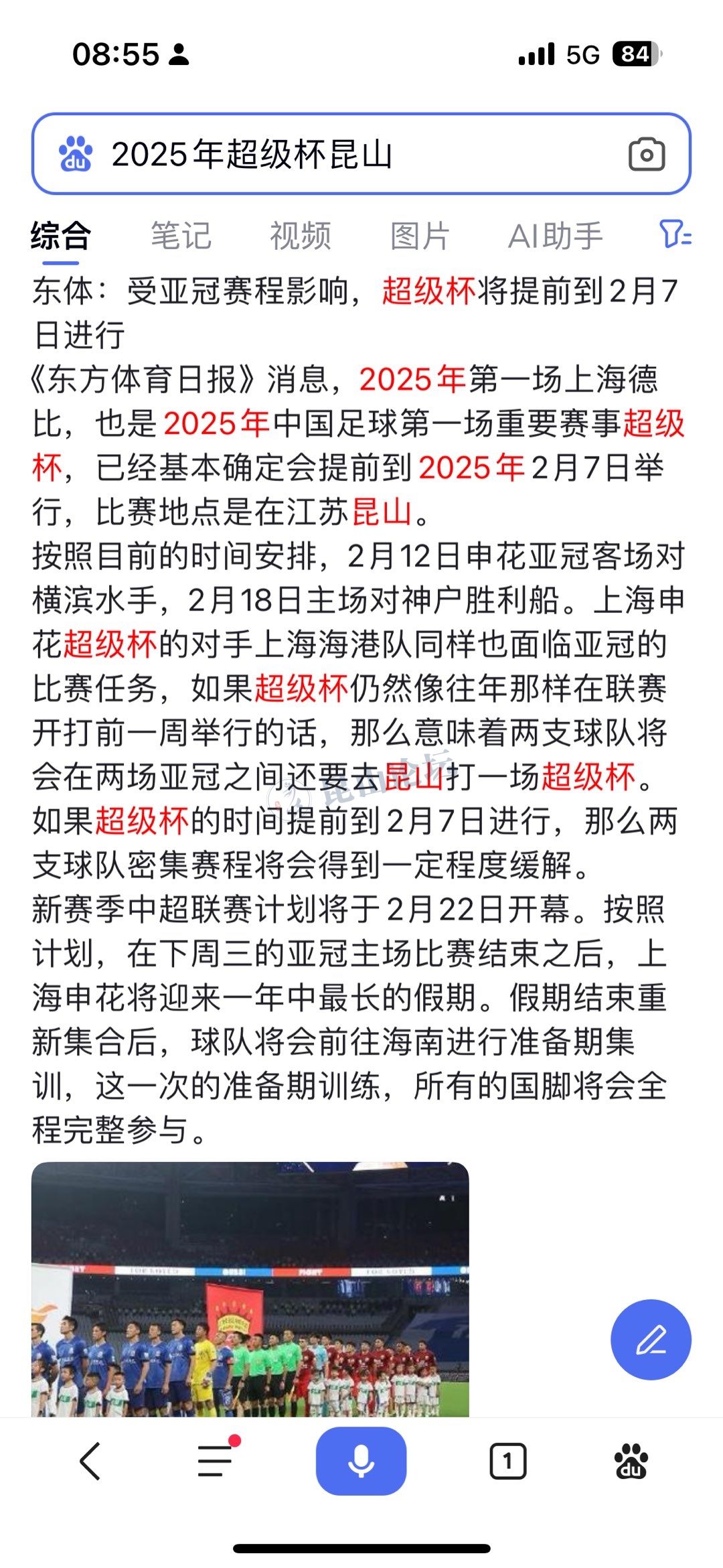Tap the search box with 2025年超级杯昆山

pyautogui.click(x=335, y=154)
